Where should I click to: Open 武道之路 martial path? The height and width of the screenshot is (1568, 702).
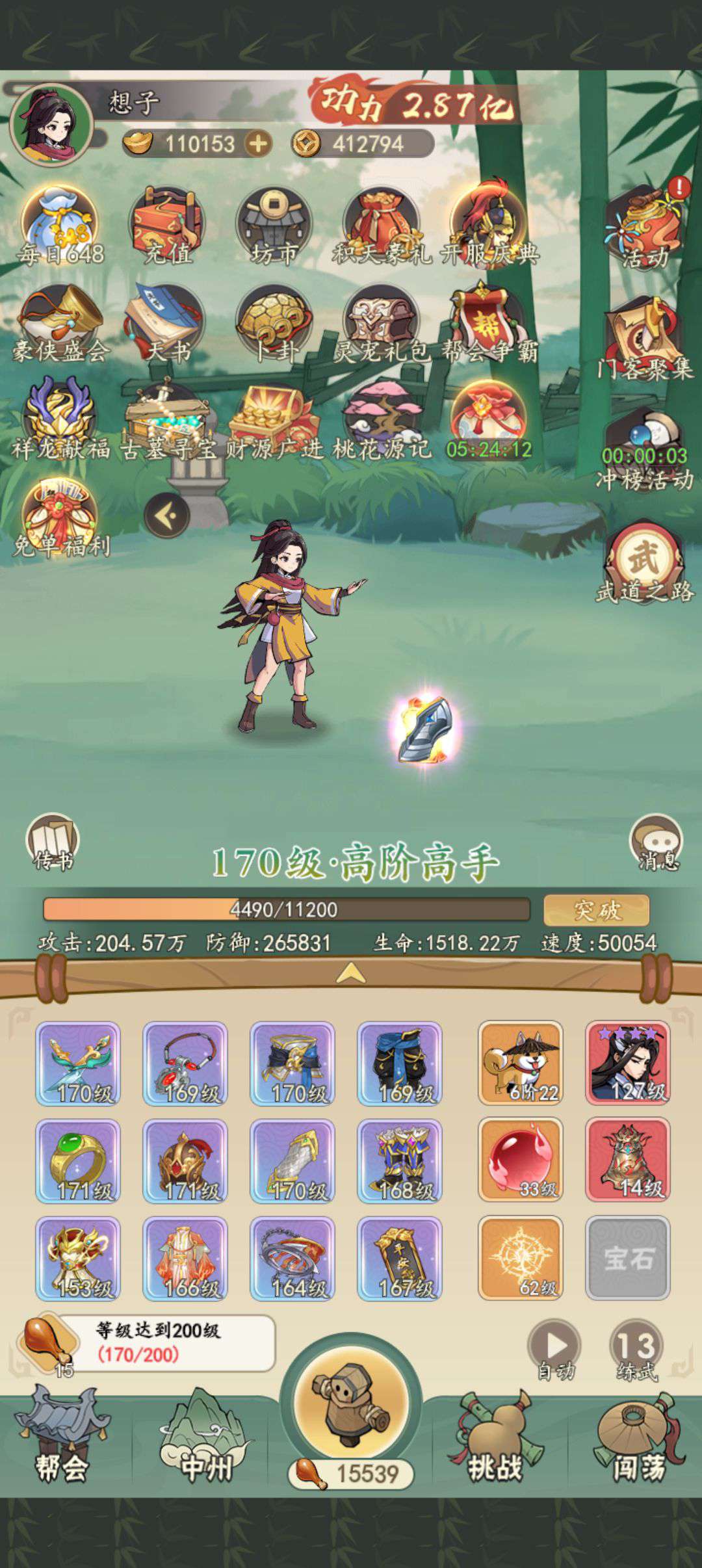[643, 562]
